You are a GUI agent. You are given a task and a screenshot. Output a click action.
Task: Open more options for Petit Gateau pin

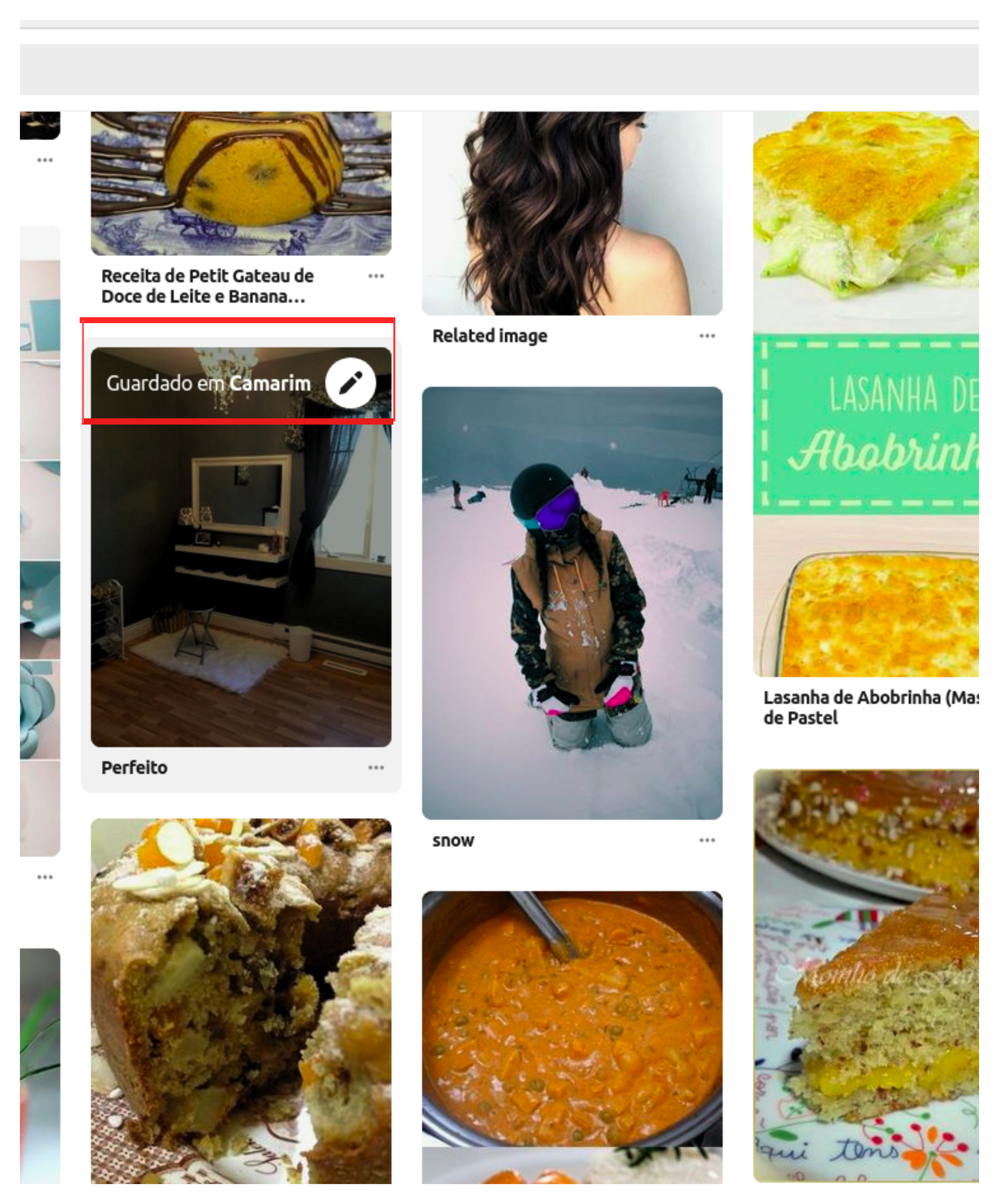(376, 276)
